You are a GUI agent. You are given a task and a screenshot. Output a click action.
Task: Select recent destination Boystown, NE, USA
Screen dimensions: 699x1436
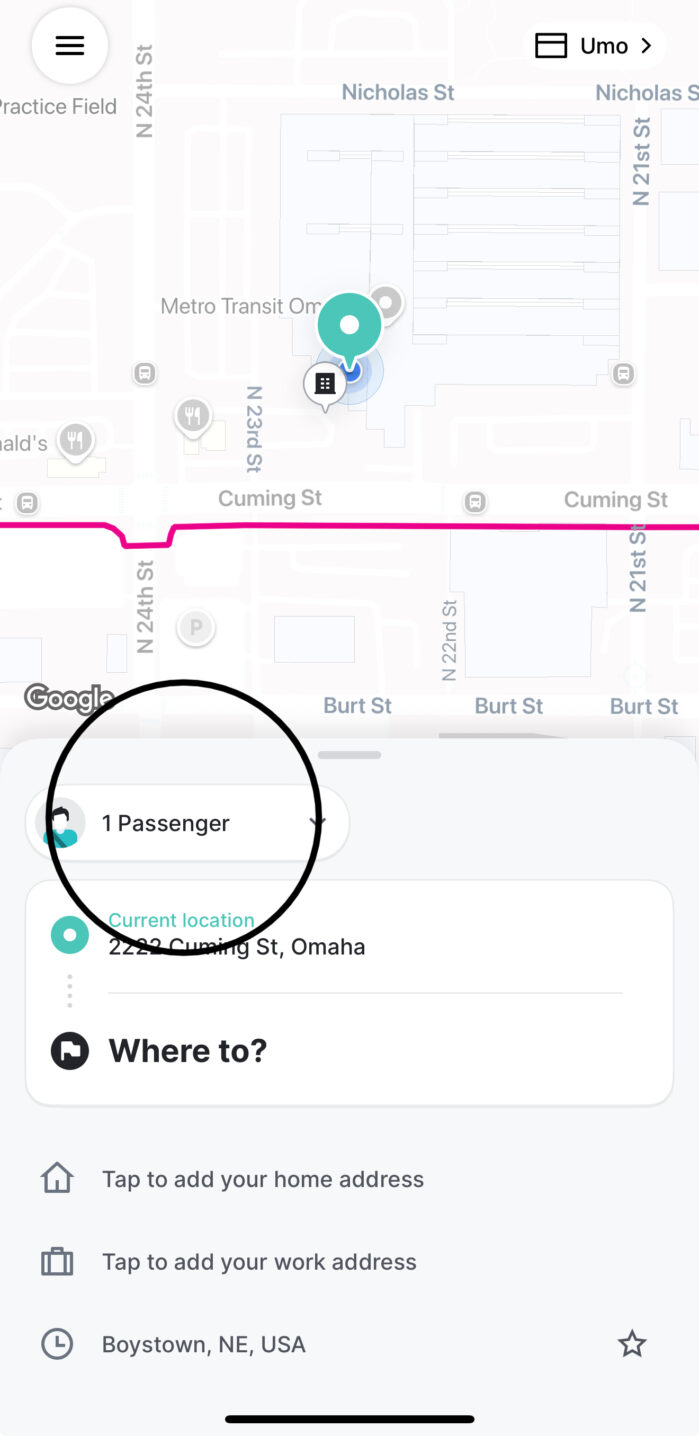pos(204,1345)
